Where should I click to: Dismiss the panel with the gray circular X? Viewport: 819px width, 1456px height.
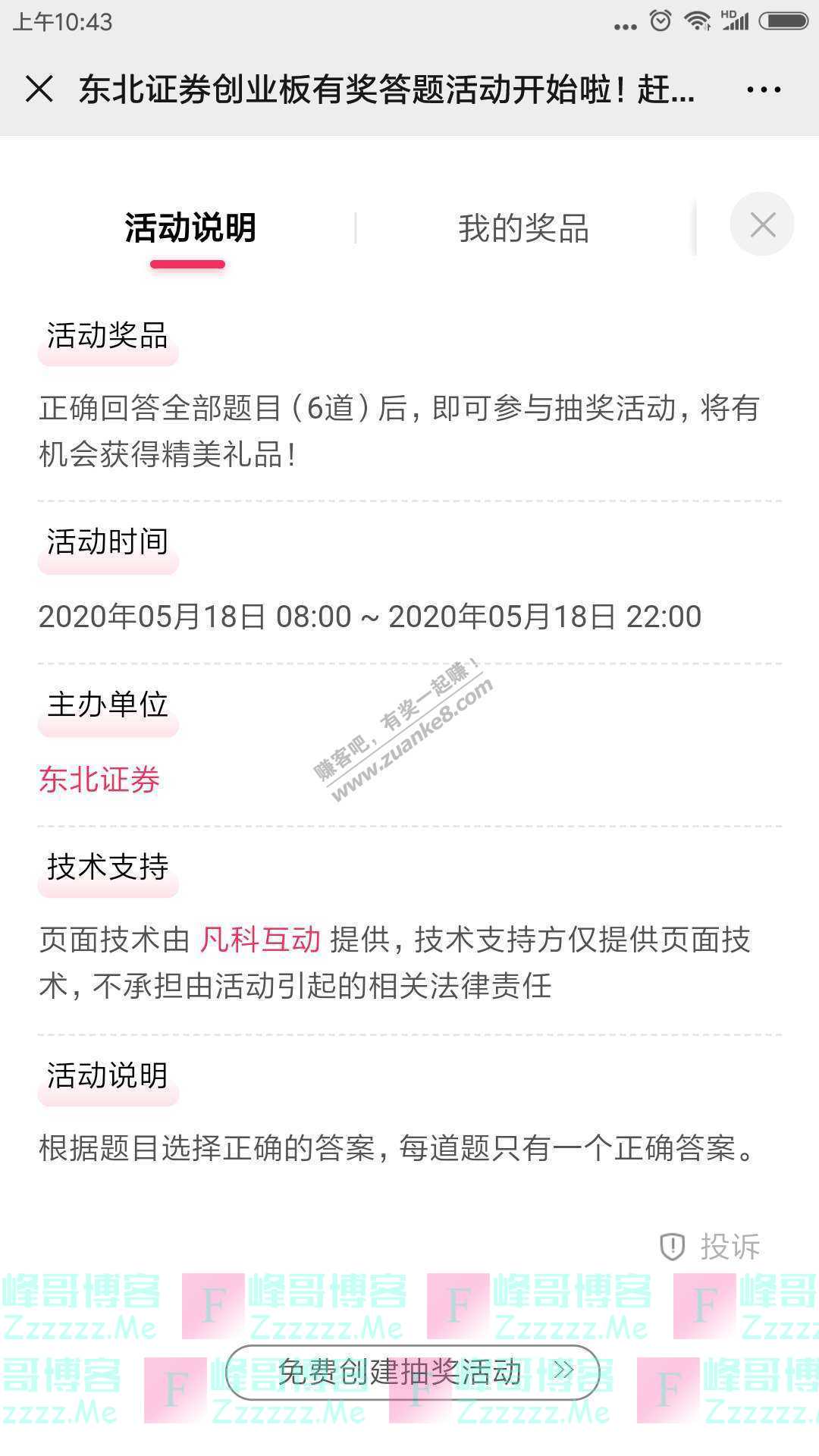(762, 224)
